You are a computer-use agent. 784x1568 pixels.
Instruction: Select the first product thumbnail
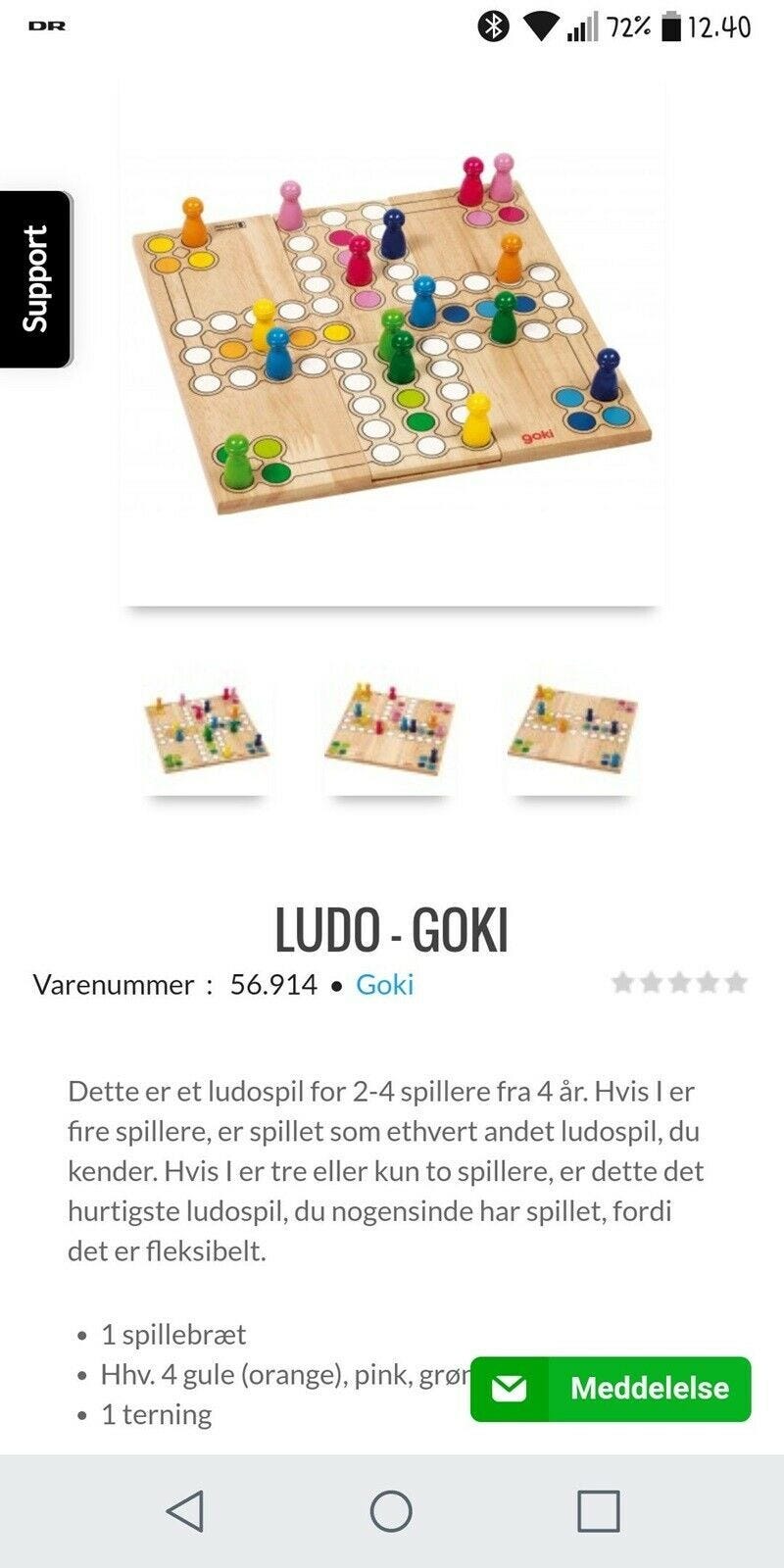click(x=207, y=731)
